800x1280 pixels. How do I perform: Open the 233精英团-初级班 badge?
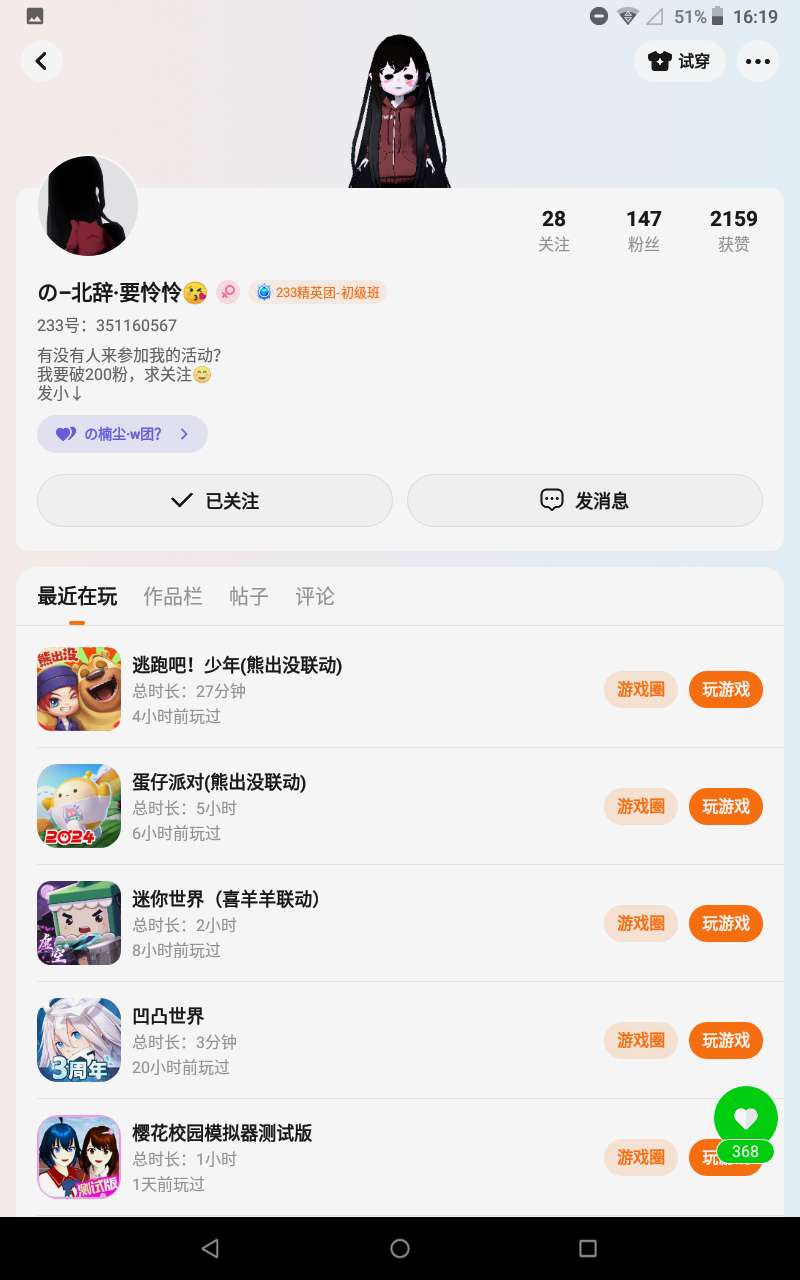point(318,292)
